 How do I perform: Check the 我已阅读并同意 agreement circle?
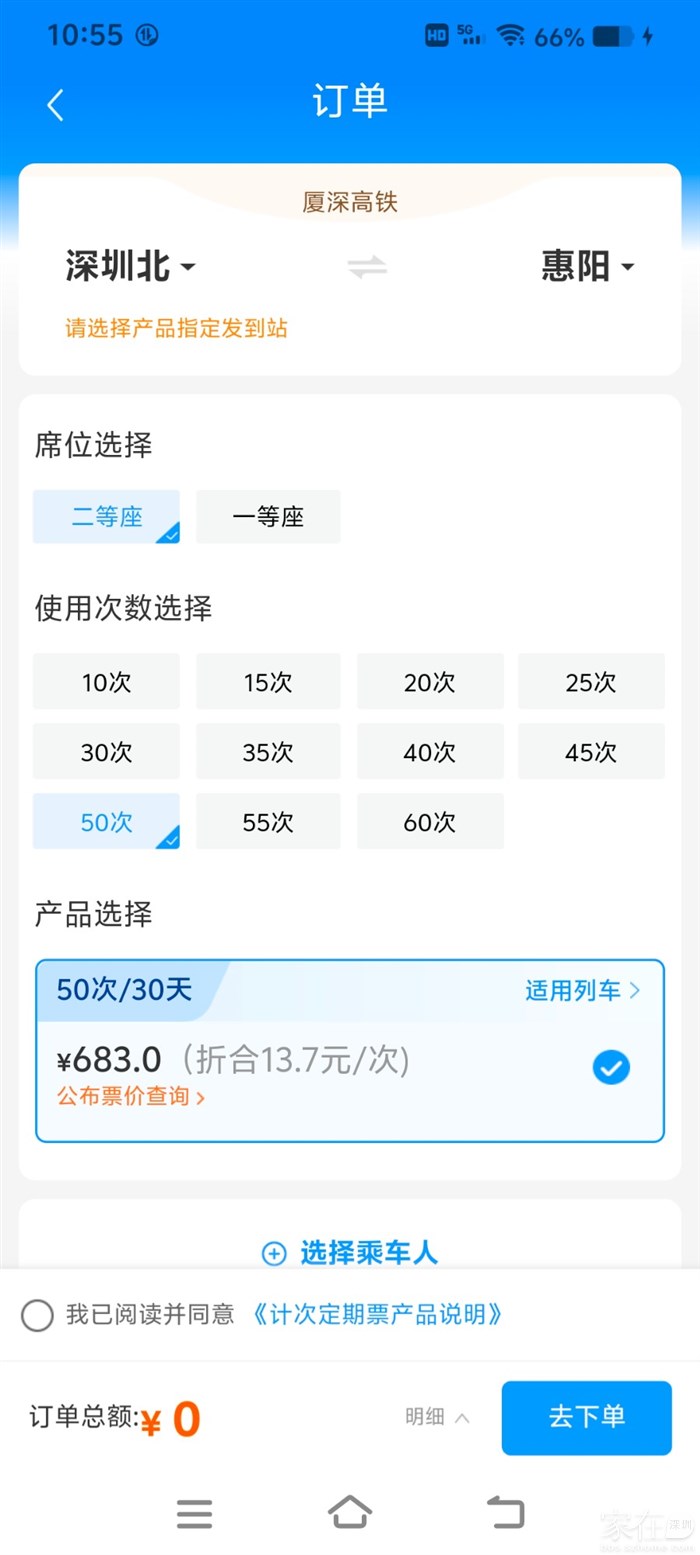[37, 1315]
